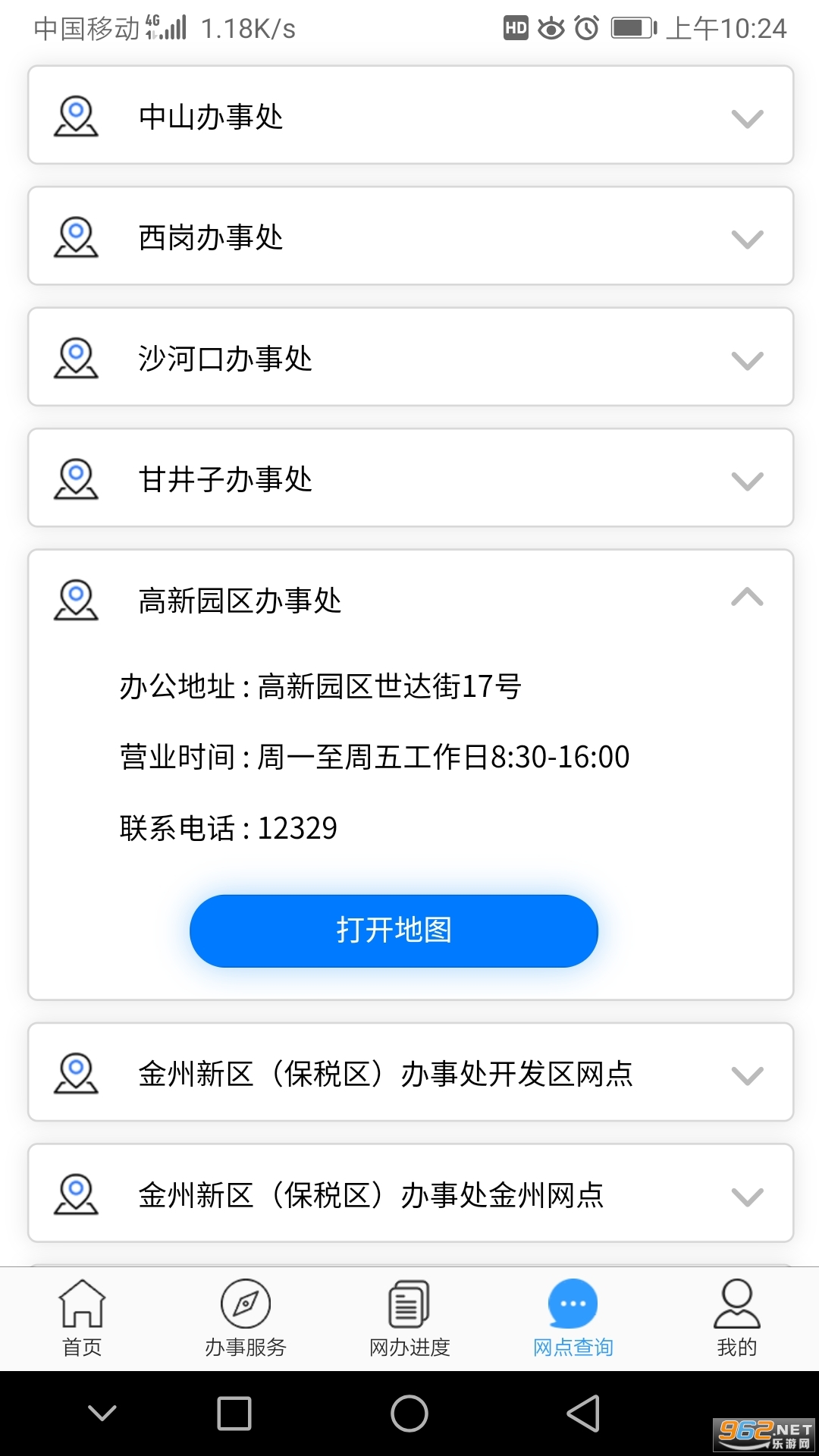Expand the 沙河口办事处 entry
This screenshot has width=819, height=1456.
410,357
